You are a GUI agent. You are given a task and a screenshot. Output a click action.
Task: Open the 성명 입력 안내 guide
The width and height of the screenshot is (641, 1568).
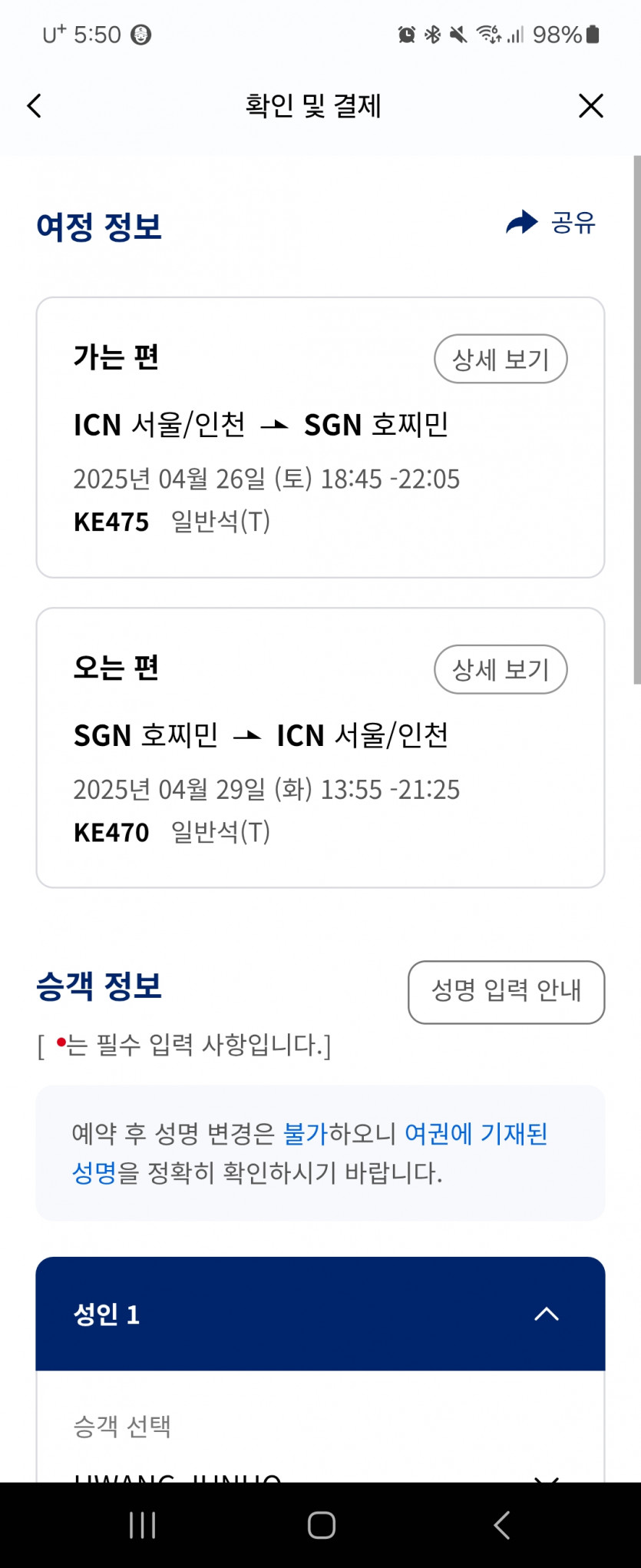coord(506,991)
